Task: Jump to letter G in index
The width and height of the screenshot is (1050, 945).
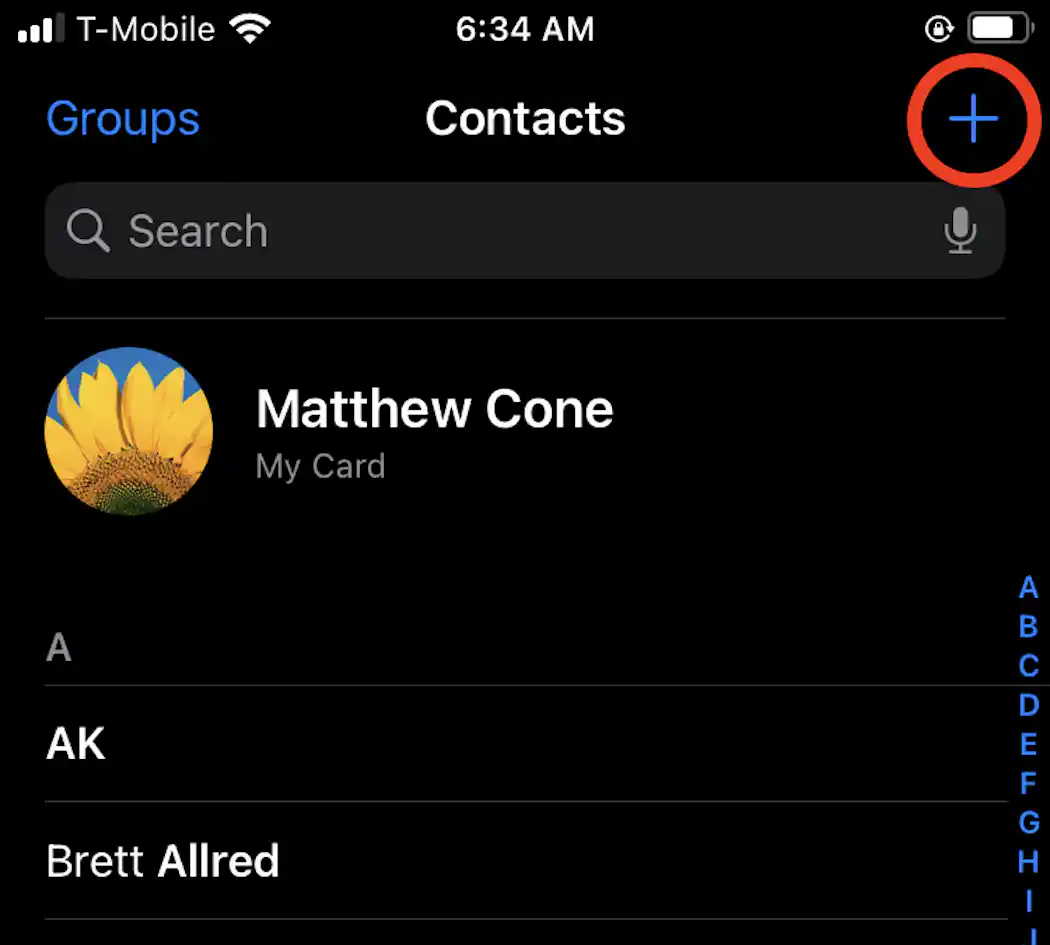Action: coord(1028,823)
